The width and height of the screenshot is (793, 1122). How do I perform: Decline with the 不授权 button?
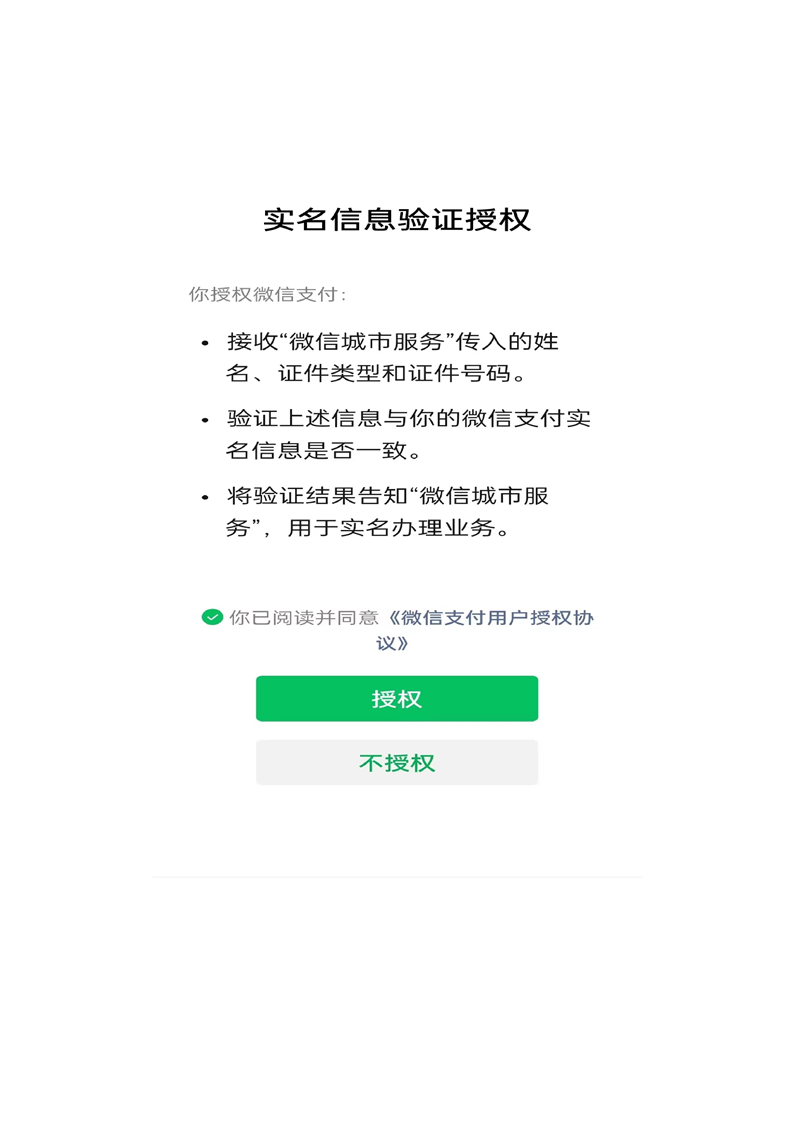(396, 763)
